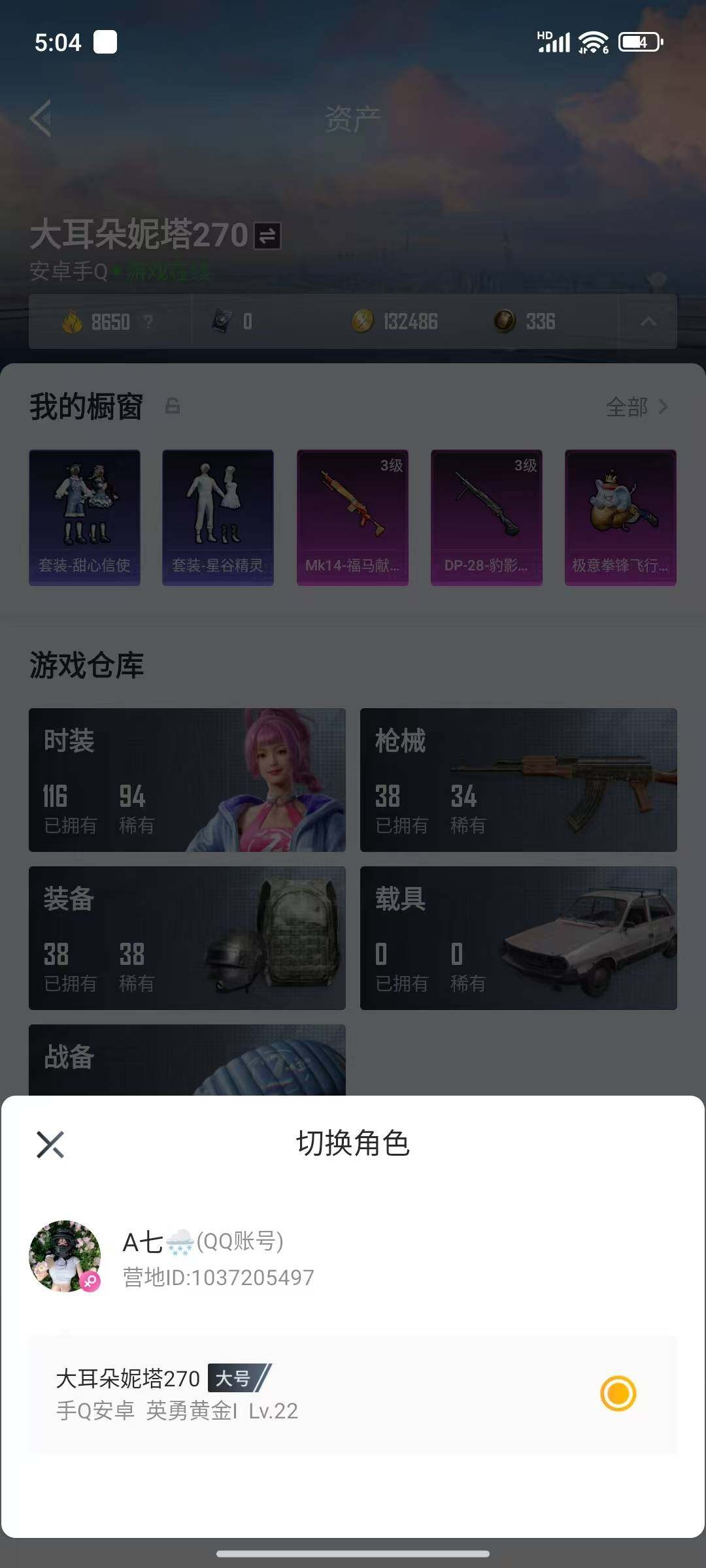The image size is (706, 1568).
Task: Open the 时装 fashion category card
Action: coord(186,781)
